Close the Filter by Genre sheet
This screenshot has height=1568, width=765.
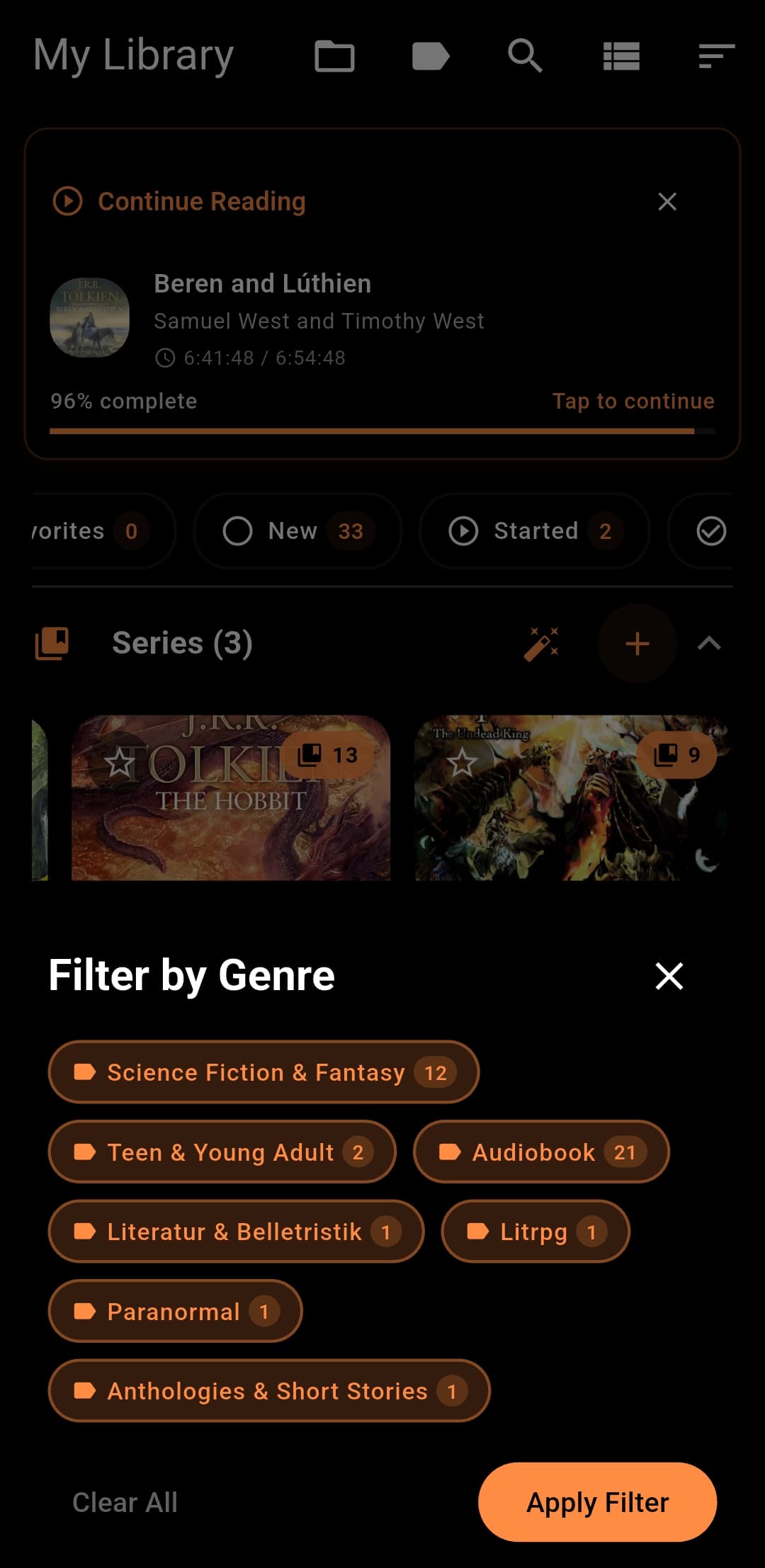[x=669, y=976]
